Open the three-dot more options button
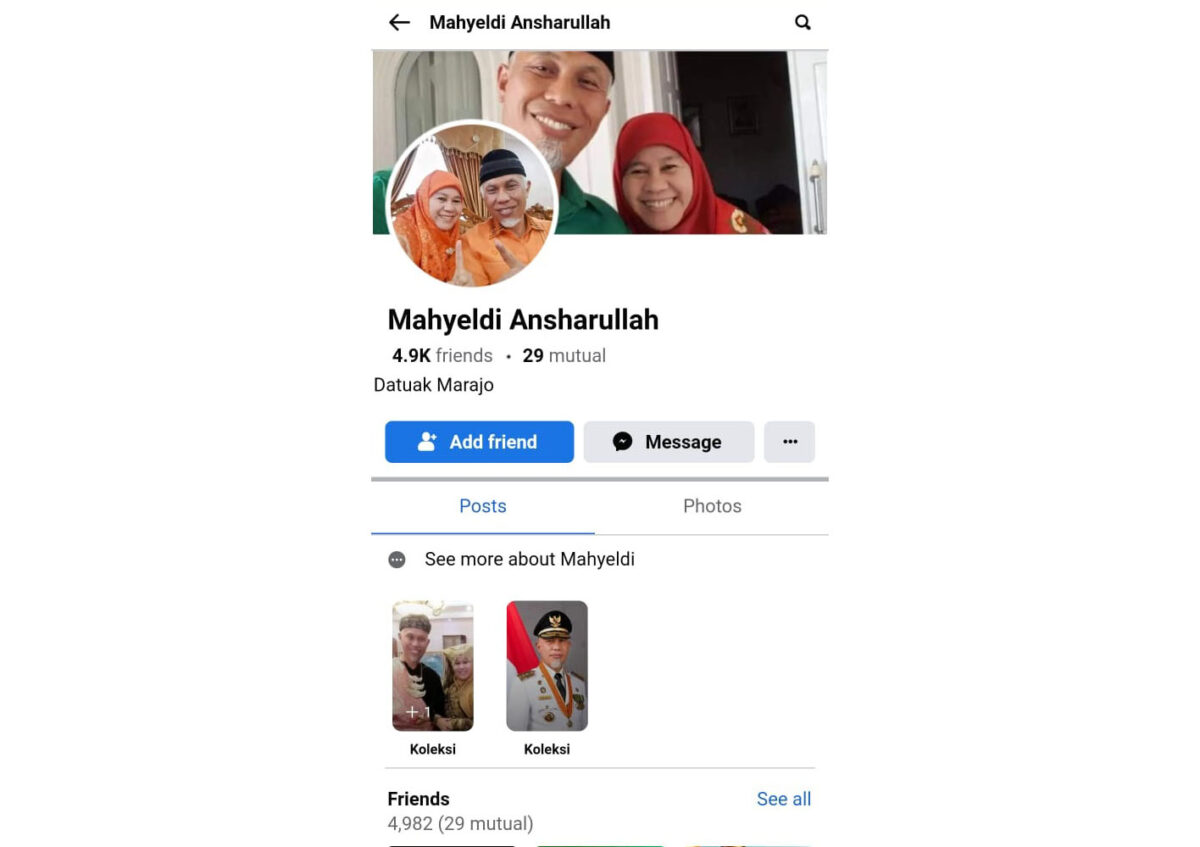The width and height of the screenshot is (1200, 847). click(x=790, y=442)
